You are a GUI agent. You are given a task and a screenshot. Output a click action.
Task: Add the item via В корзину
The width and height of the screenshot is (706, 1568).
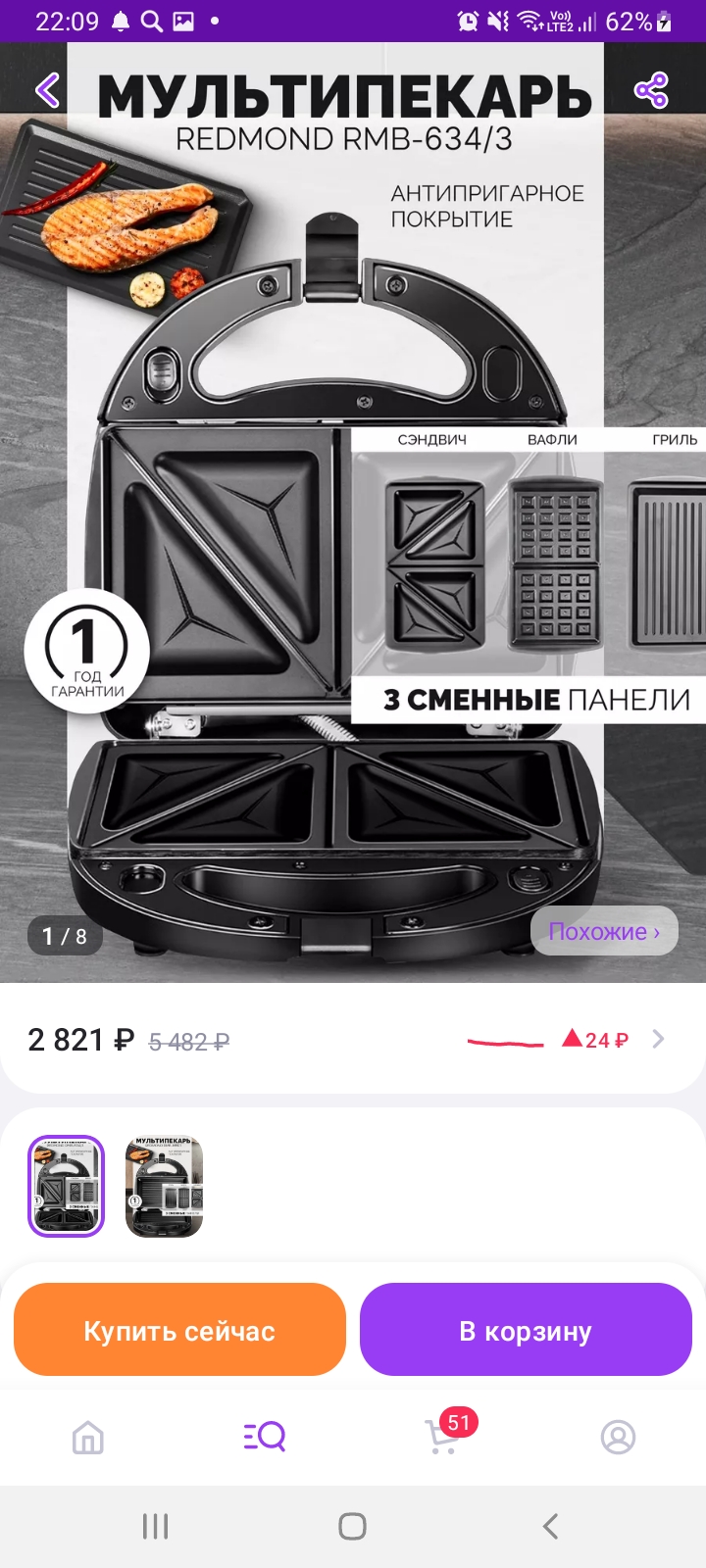click(526, 1330)
